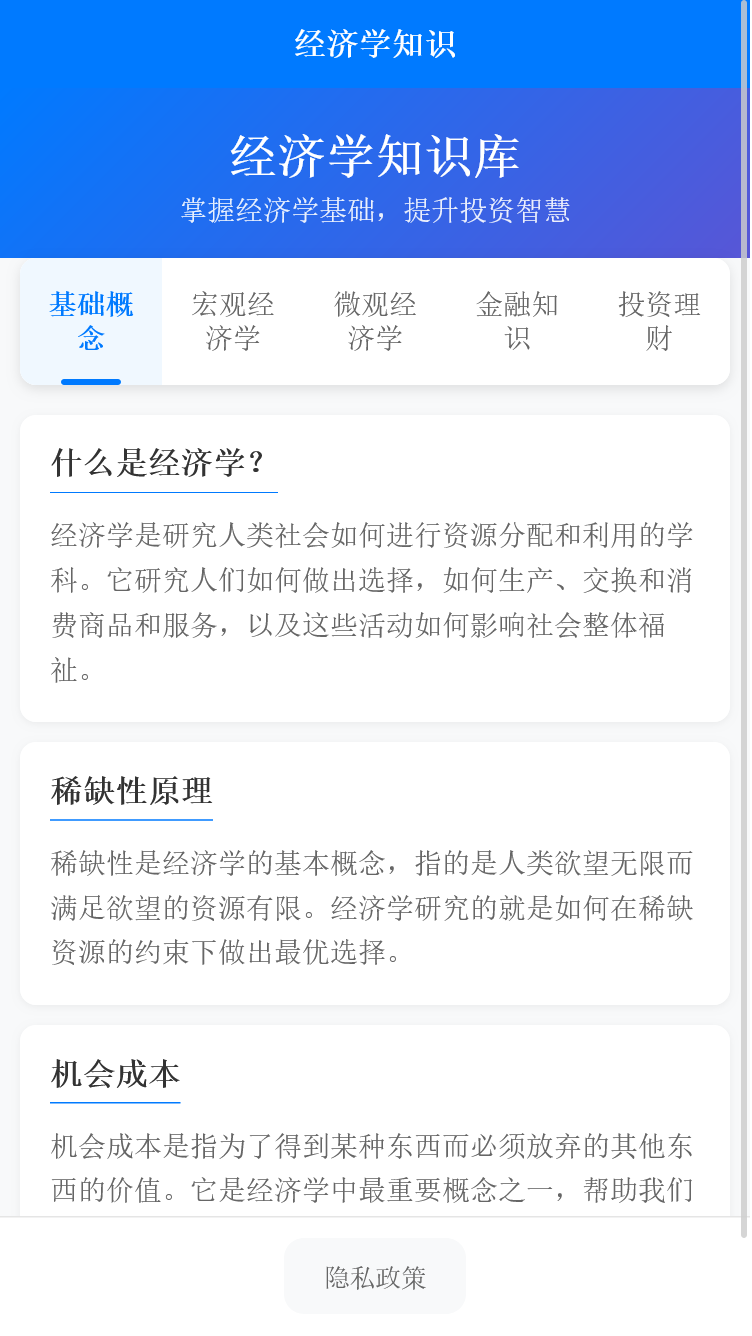Switch to the 微观经济学 tab
This screenshot has height=1336, width=752.
pos(375,320)
